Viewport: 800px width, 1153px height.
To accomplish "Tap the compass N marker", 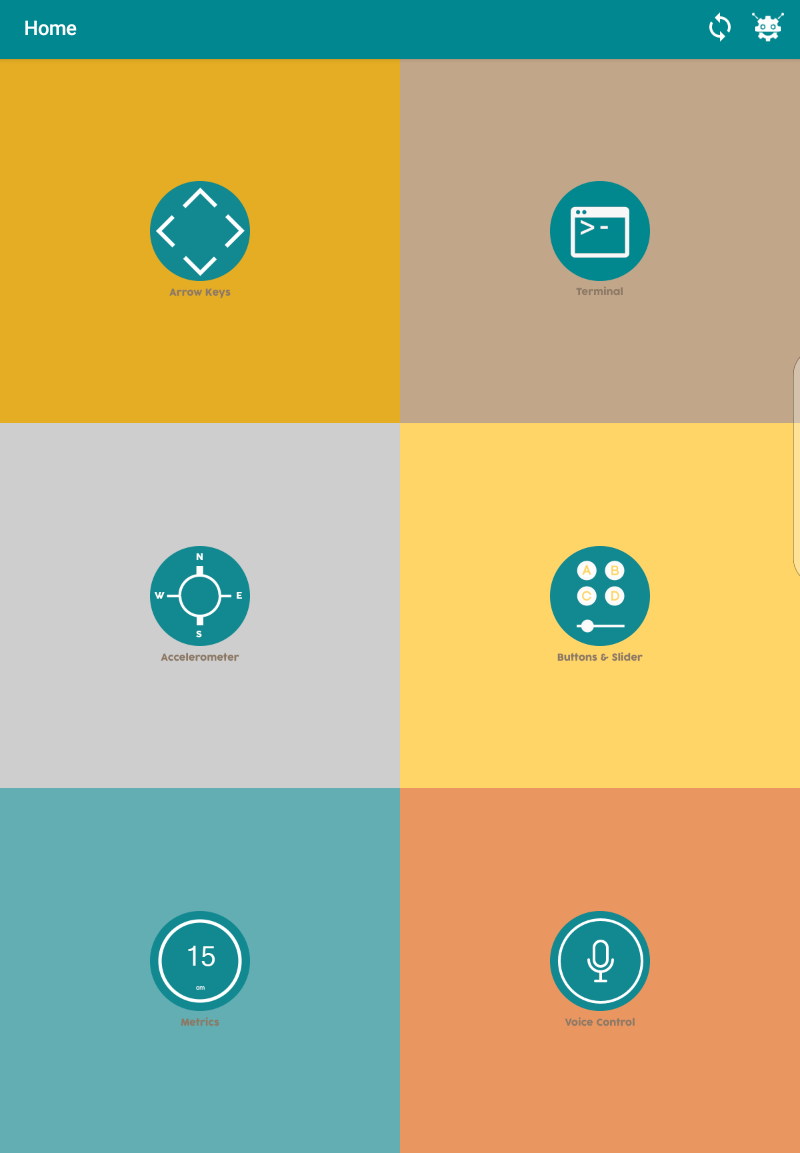I will tap(200, 557).
